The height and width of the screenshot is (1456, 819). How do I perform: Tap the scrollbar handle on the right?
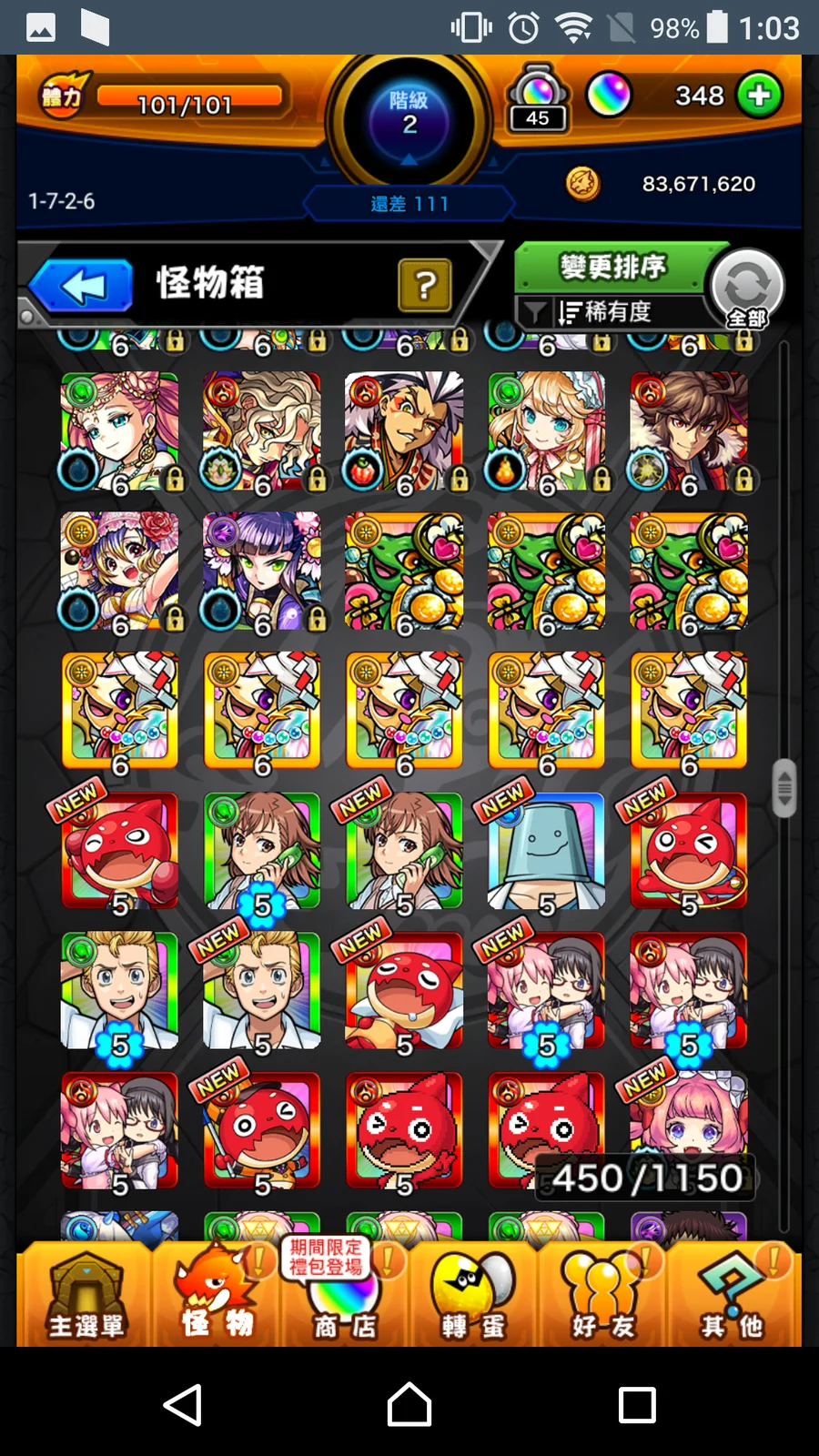pyautogui.click(x=784, y=787)
